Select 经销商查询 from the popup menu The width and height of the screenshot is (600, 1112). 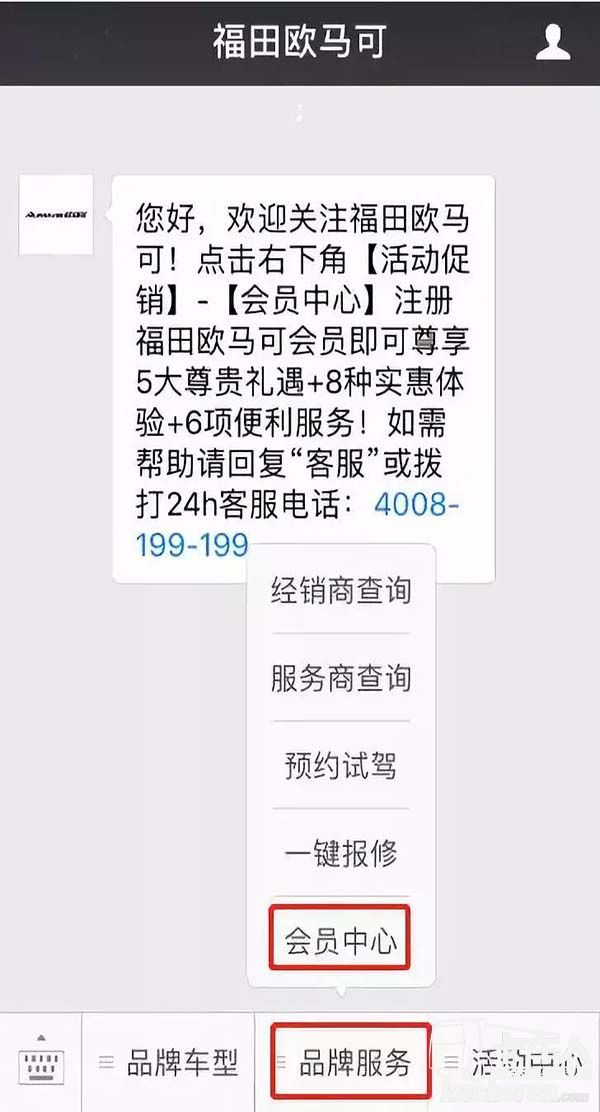(341, 590)
